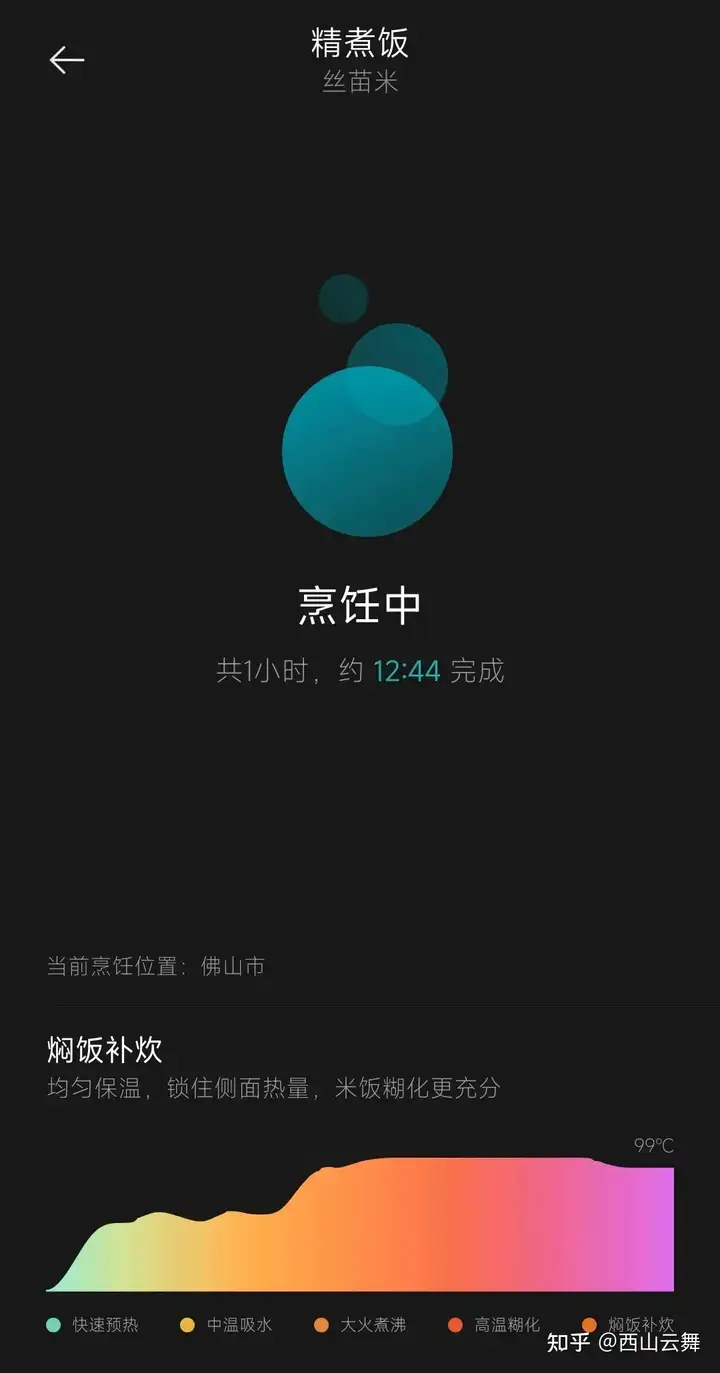720x1373 pixels.
Task: Go back using the top-left arrow
Action: 67,60
